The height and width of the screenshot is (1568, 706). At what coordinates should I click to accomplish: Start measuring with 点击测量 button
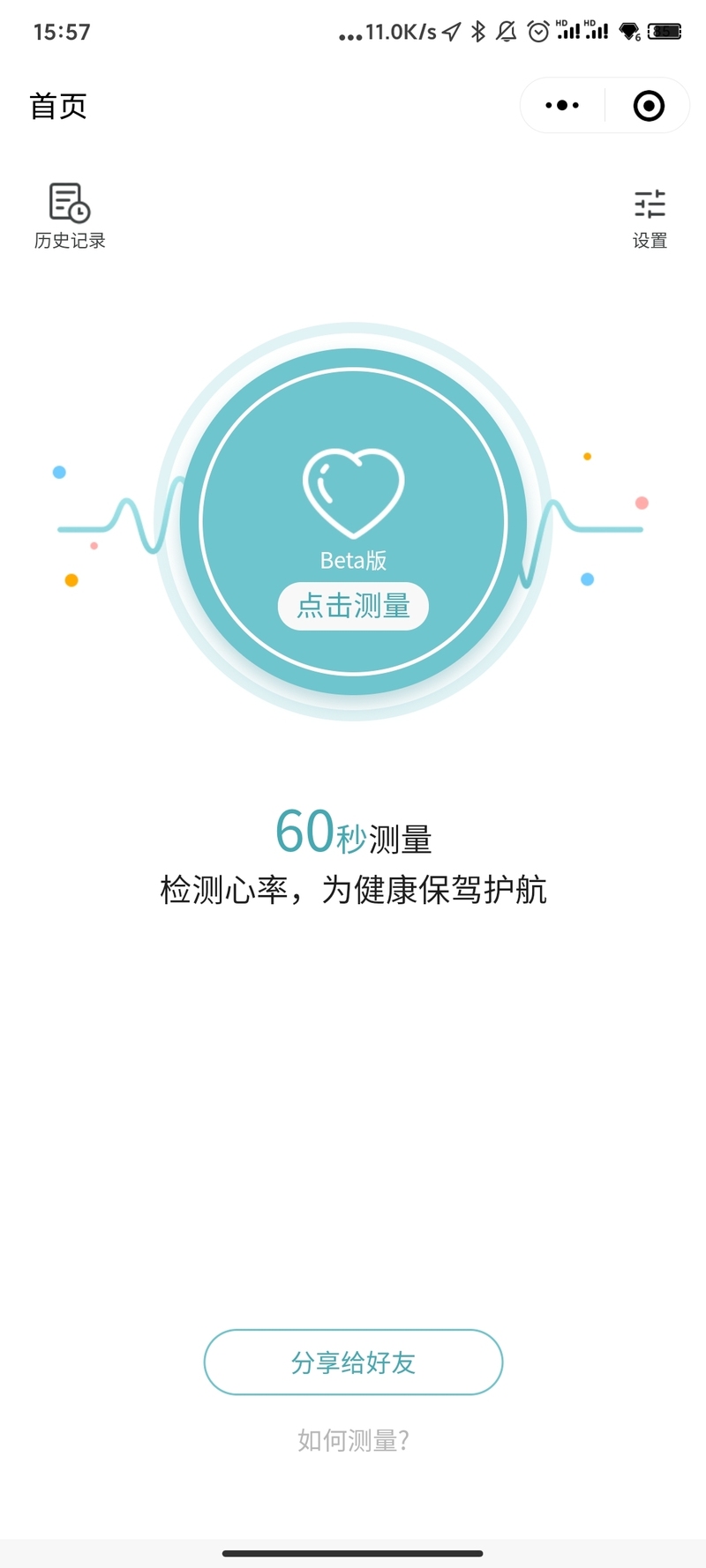point(353,606)
